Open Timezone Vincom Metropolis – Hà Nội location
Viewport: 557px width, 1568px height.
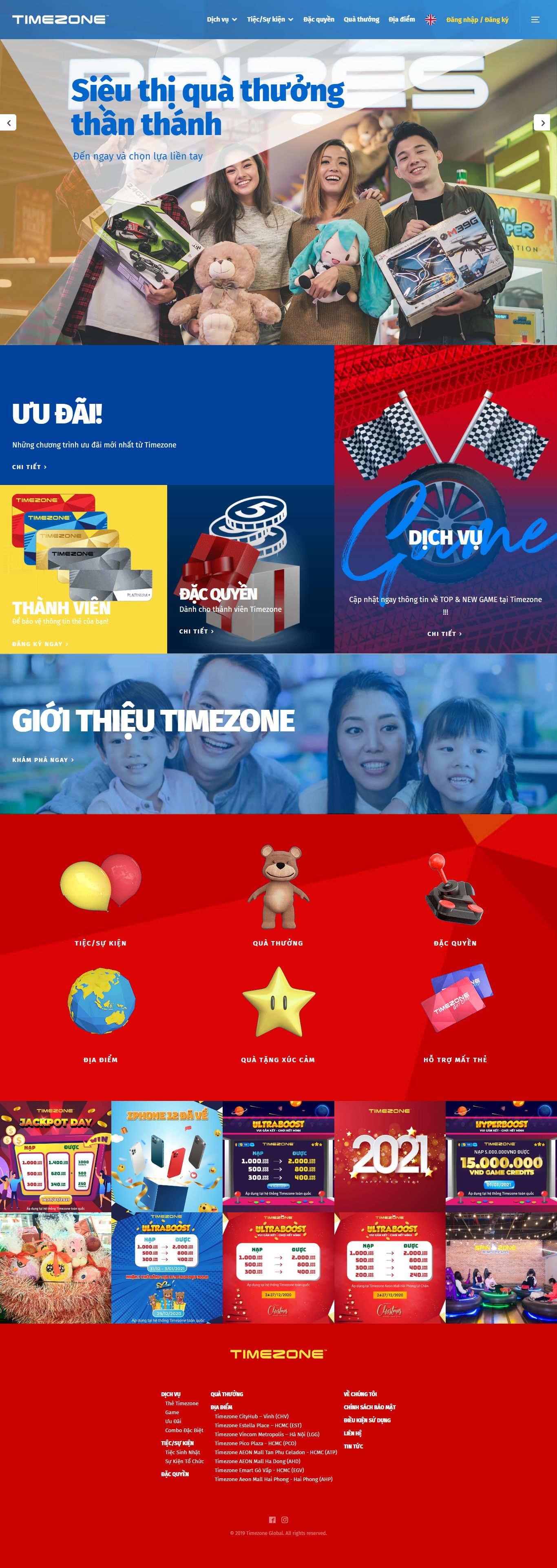[x=267, y=1434]
